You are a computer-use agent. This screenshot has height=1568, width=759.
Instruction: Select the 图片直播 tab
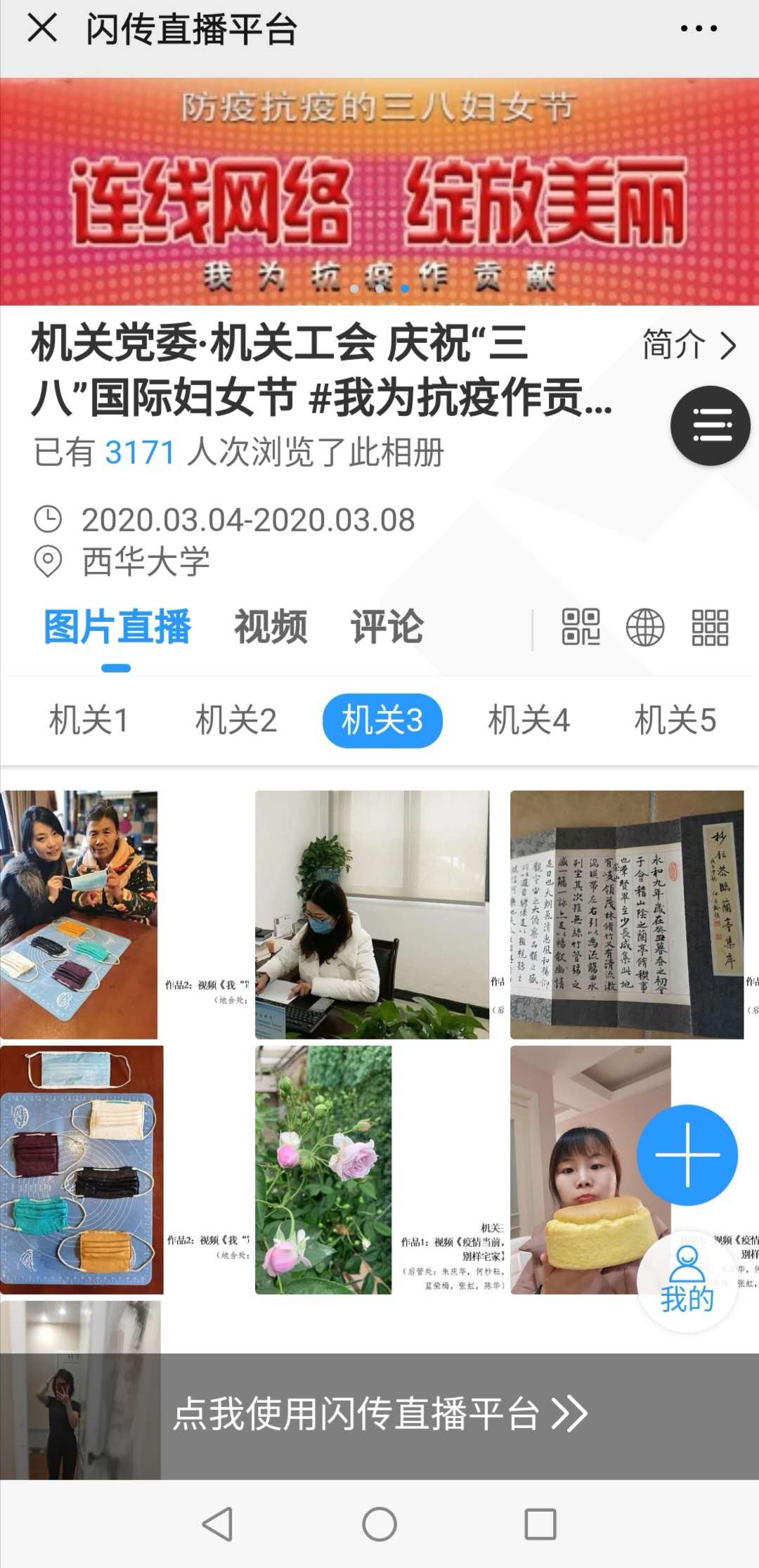coord(117,627)
